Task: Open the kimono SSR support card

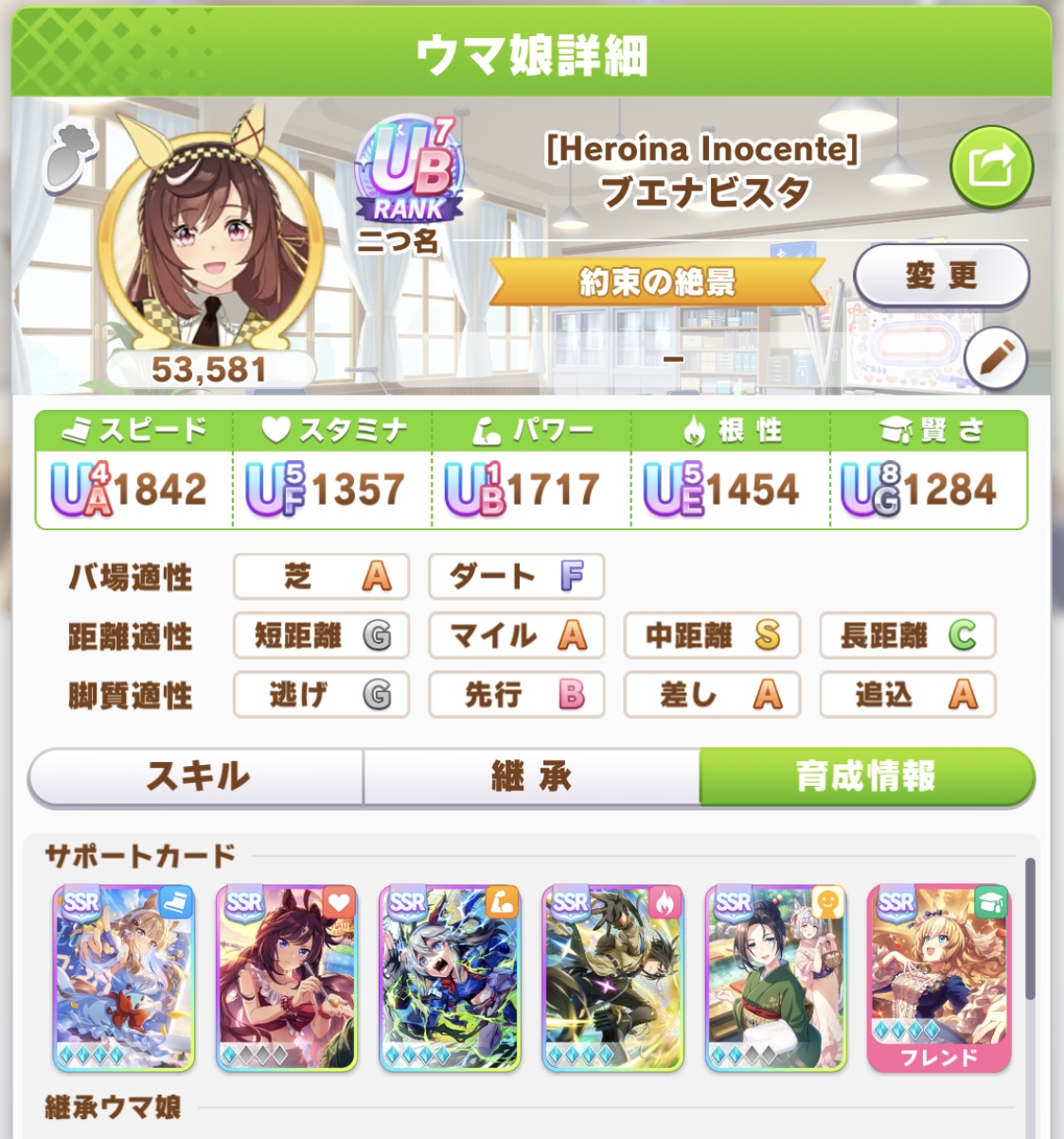Action: [775, 978]
